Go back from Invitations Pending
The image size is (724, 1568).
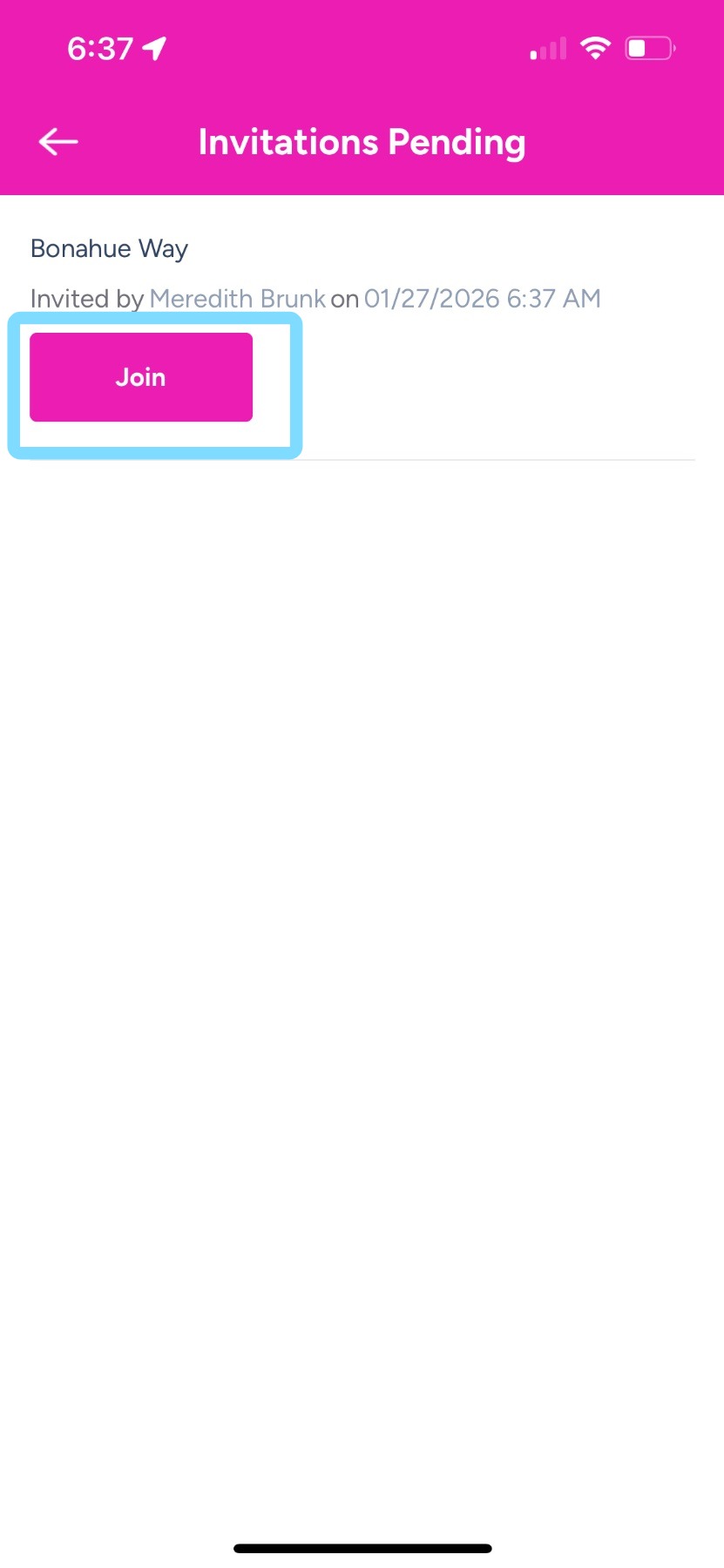pos(58,141)
